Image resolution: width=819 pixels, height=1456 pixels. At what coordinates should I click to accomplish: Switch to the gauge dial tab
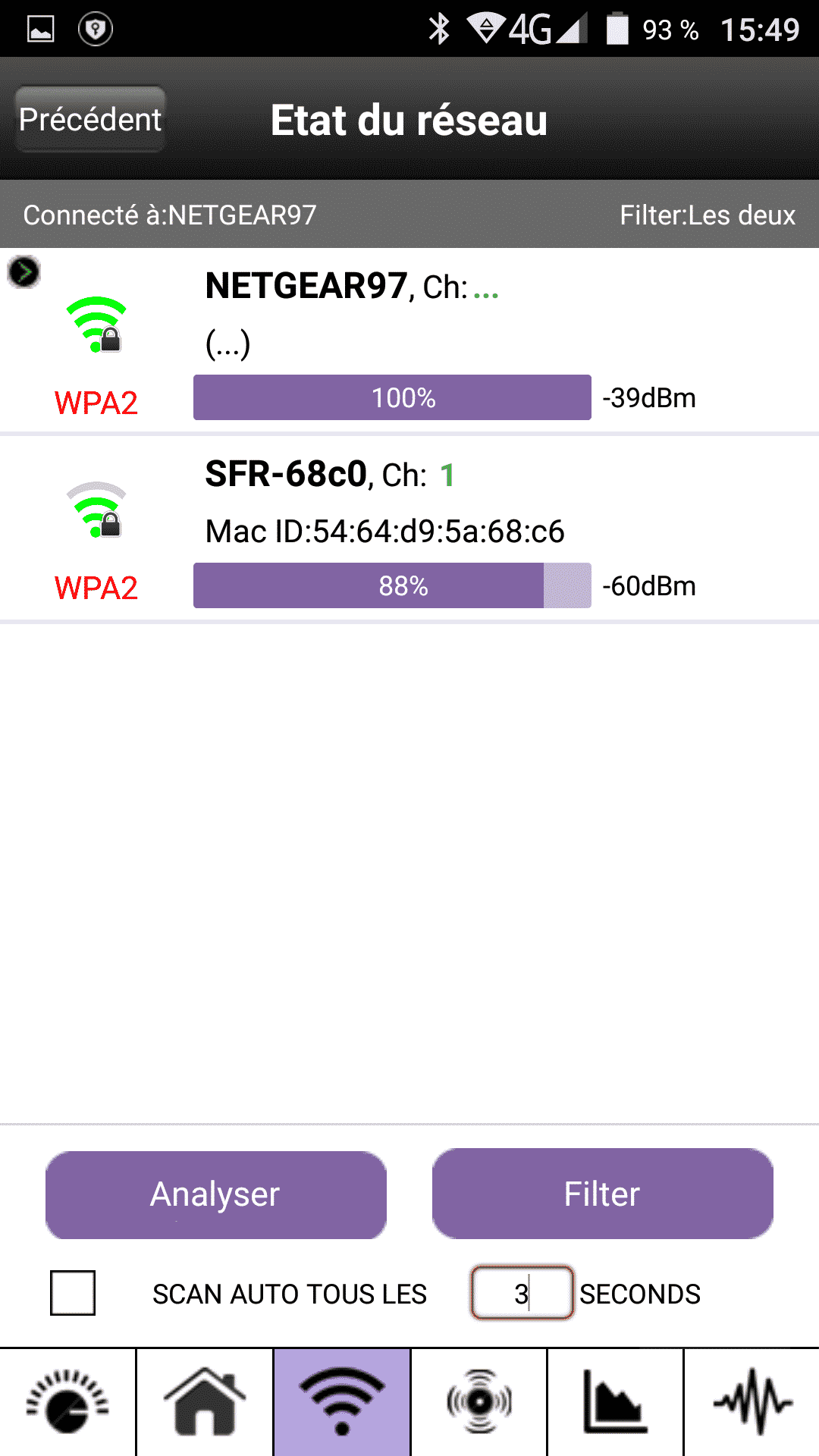(x=67, y=1402)
